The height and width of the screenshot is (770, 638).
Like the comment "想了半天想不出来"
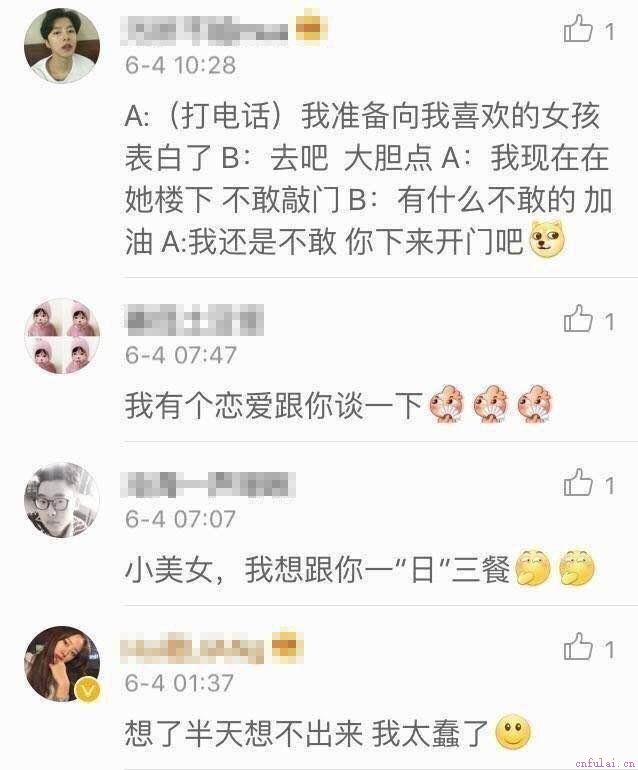pyautogui.click(x=579, y=647)
